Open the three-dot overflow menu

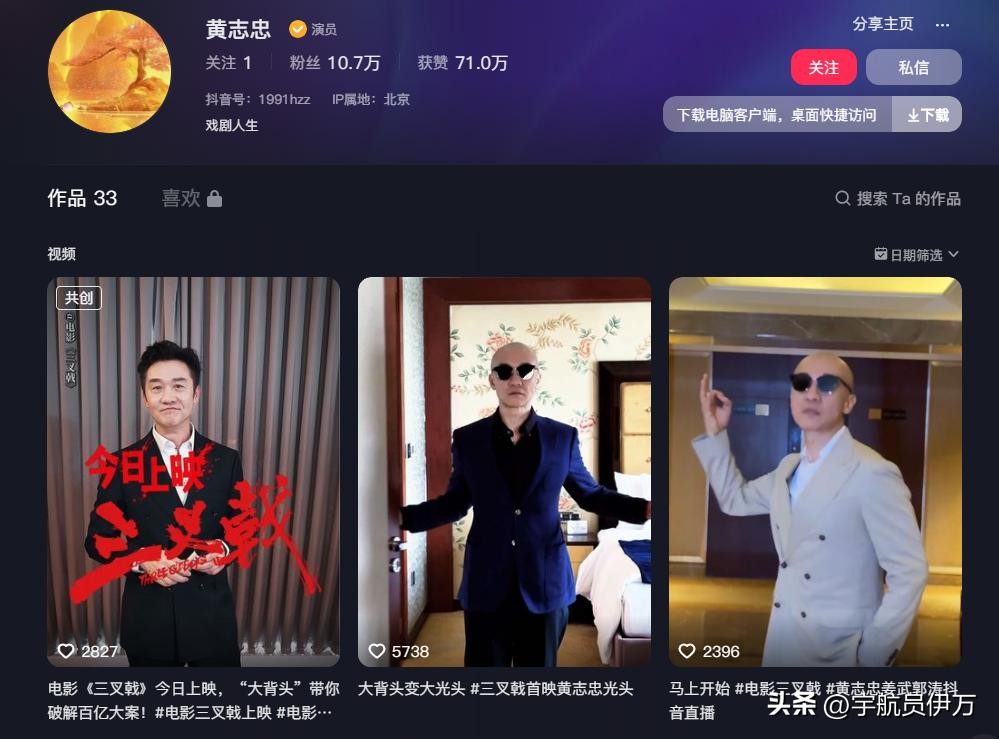coord(942,24)
